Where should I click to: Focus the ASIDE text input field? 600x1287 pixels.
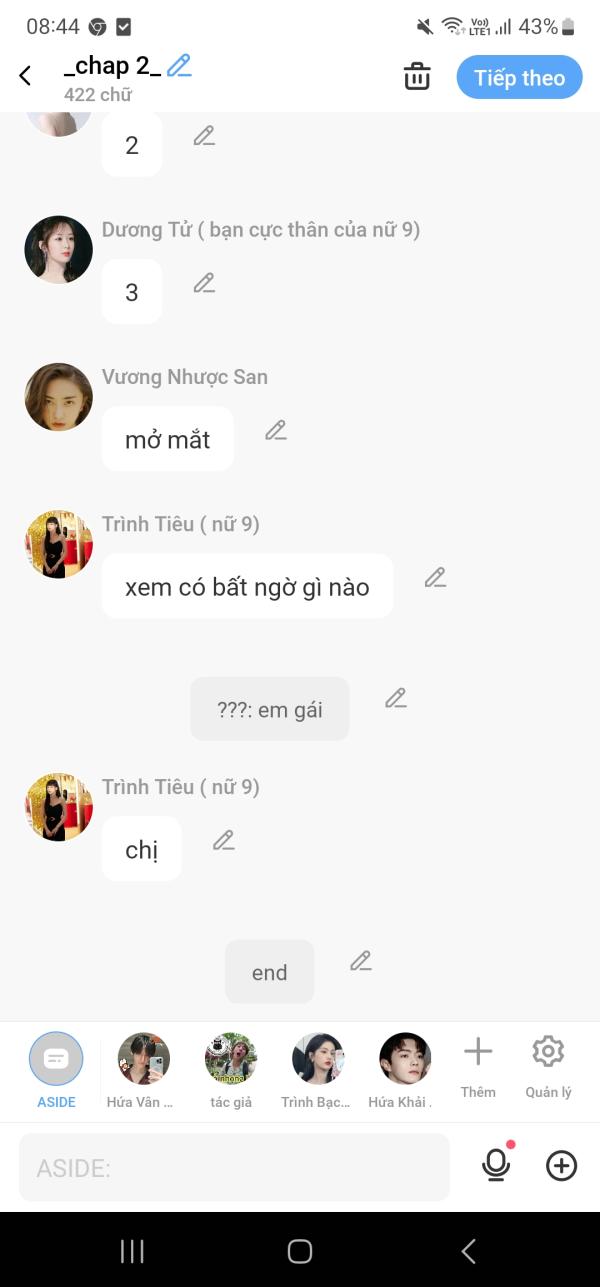coord(234,1167)
